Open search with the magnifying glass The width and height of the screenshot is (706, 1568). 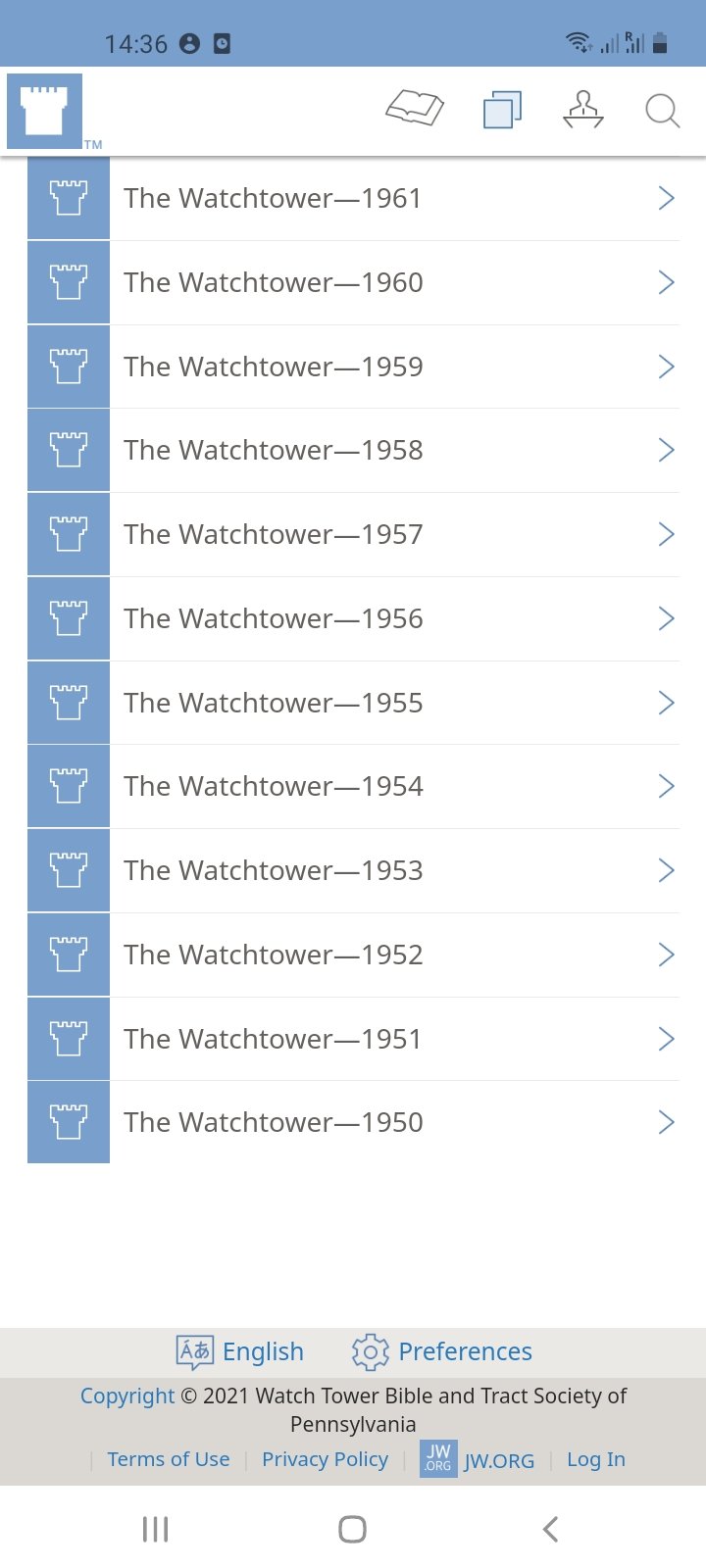point(663,111)
